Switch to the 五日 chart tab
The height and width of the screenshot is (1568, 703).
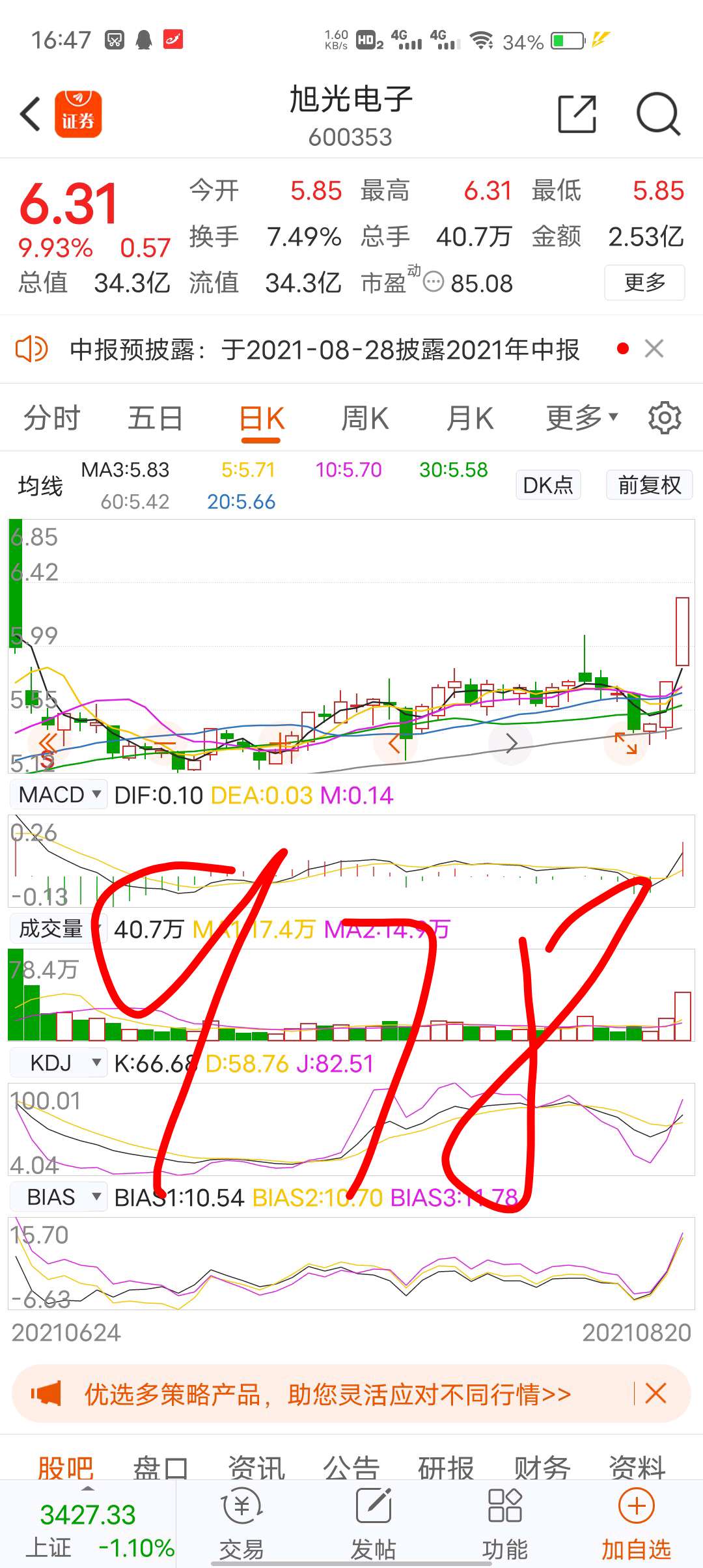pyautogui.click(x=155, y=418)
